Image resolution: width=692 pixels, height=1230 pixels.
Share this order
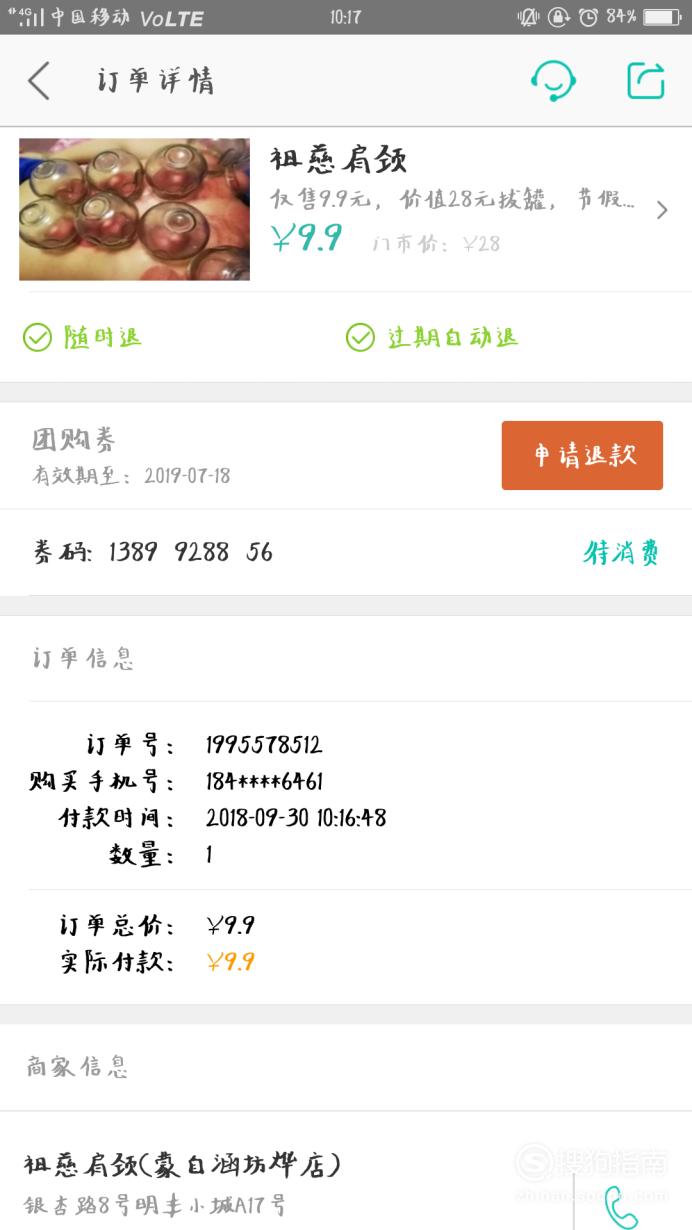646,81
